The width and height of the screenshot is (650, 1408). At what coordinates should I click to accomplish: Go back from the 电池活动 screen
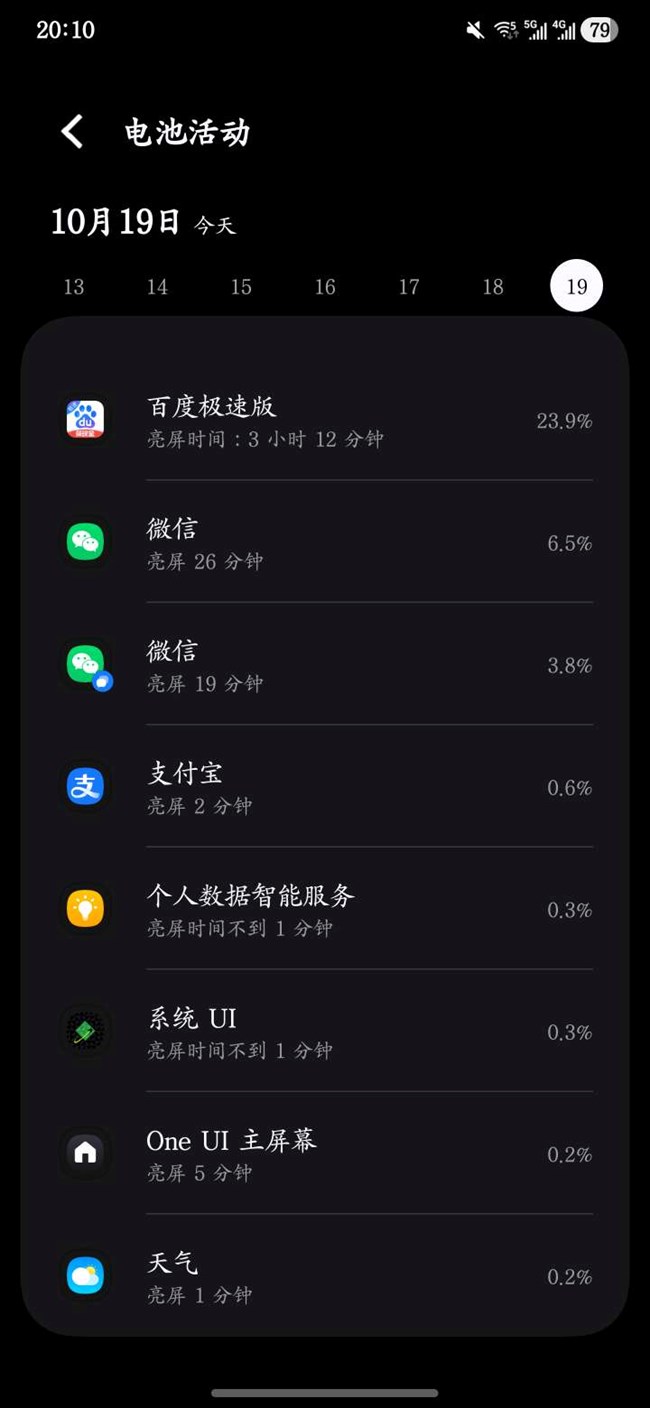point(72,132)
